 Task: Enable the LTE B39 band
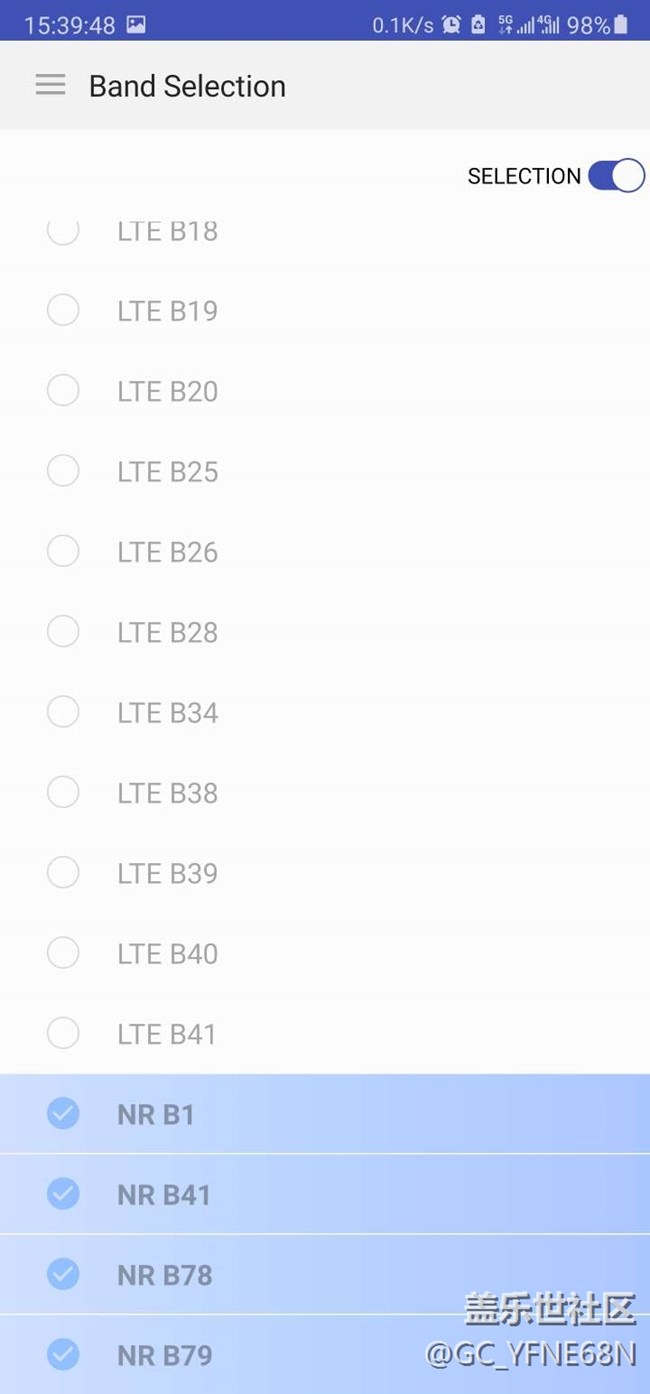tap(325, 873)
